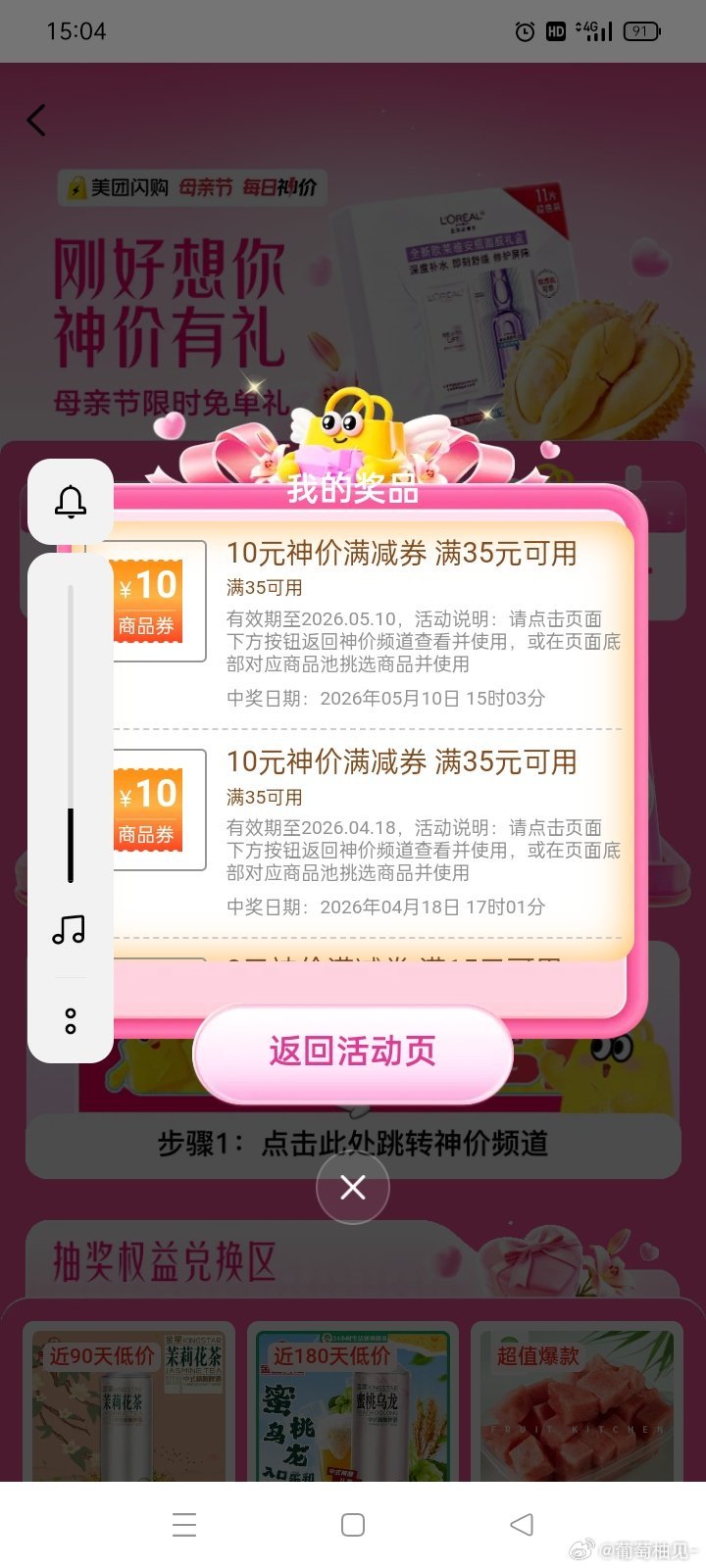Open ringer mode bell in volume panel
The height and width of the screenshot is (1568, 706).
click(71, 502)
